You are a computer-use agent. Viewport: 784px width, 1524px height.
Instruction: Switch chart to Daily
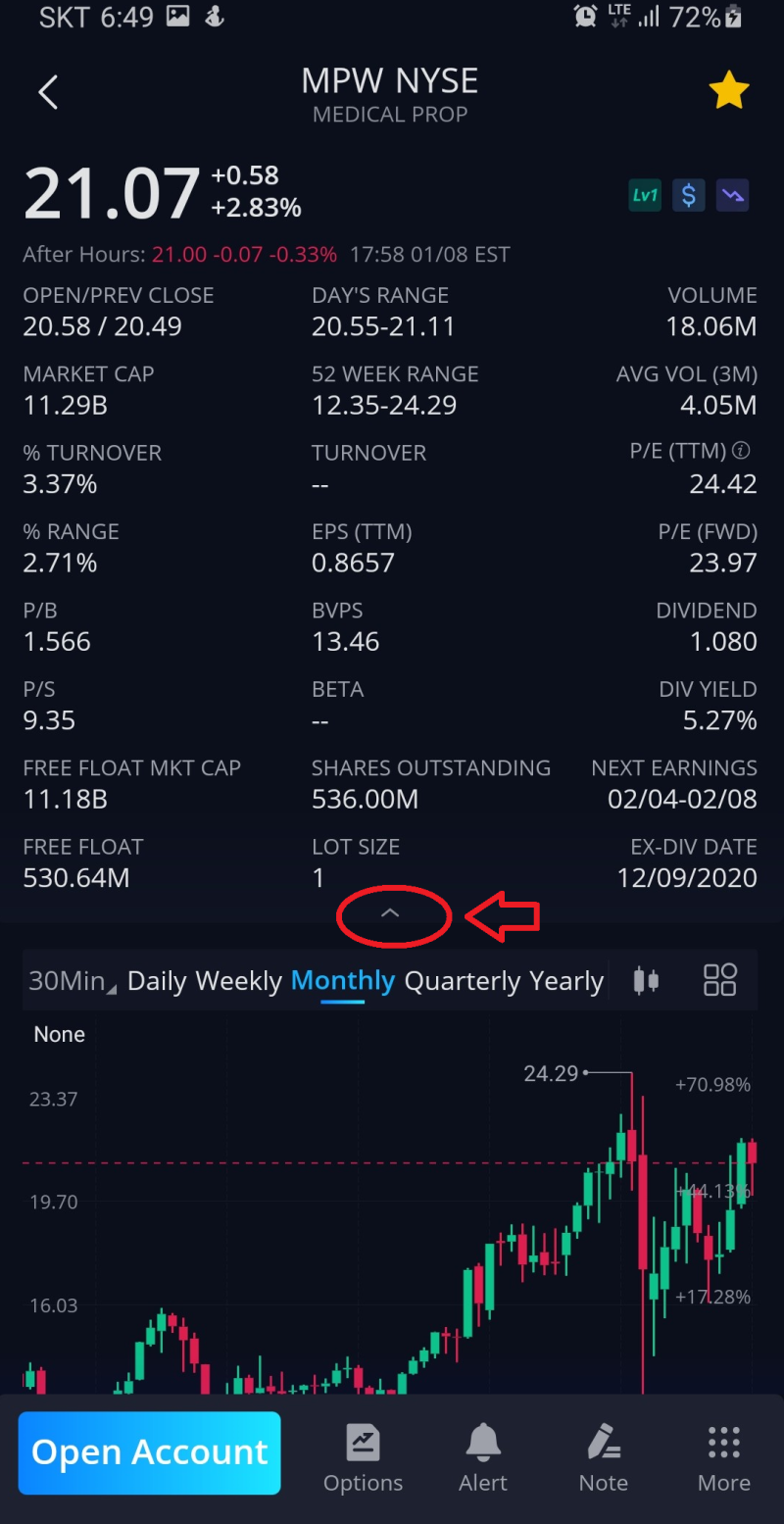tap(158, 981)
